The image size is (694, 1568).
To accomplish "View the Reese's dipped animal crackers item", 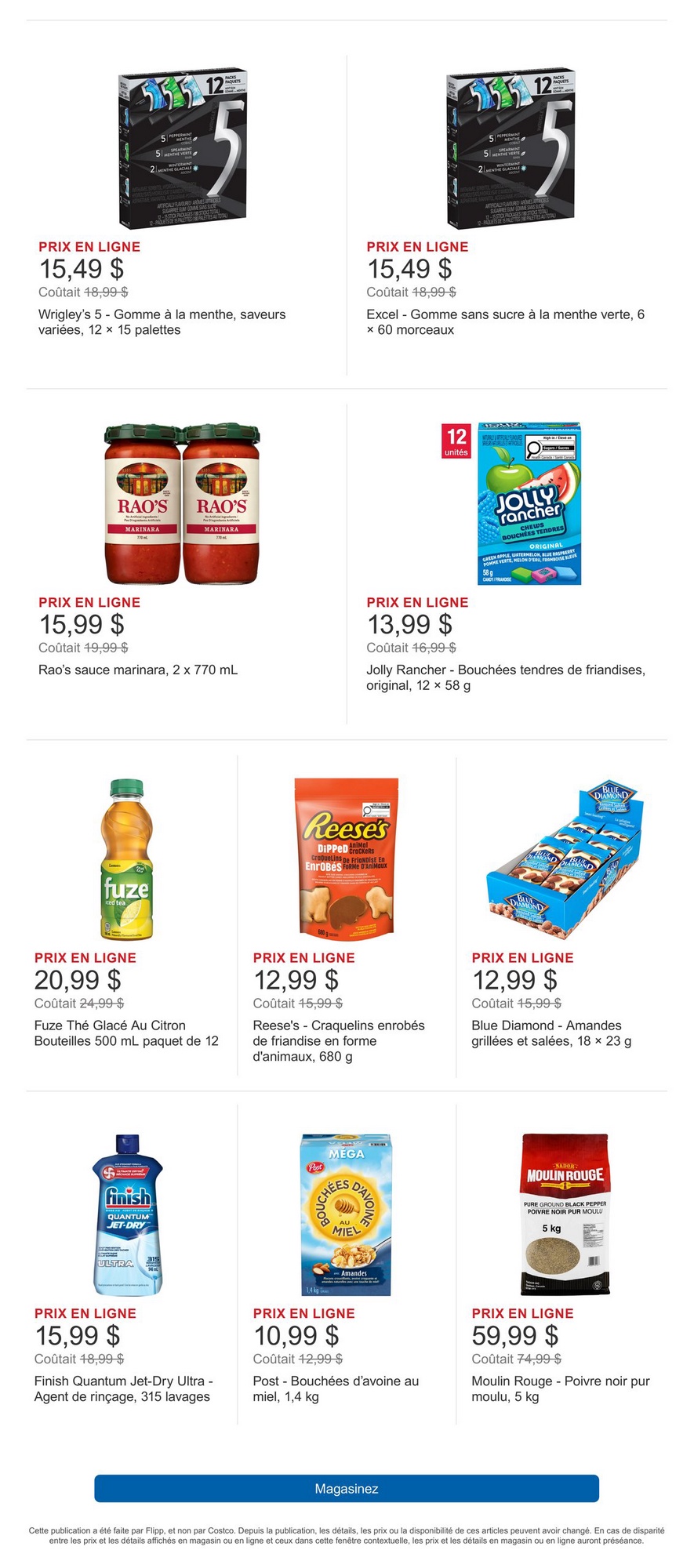I will (346, 859).
